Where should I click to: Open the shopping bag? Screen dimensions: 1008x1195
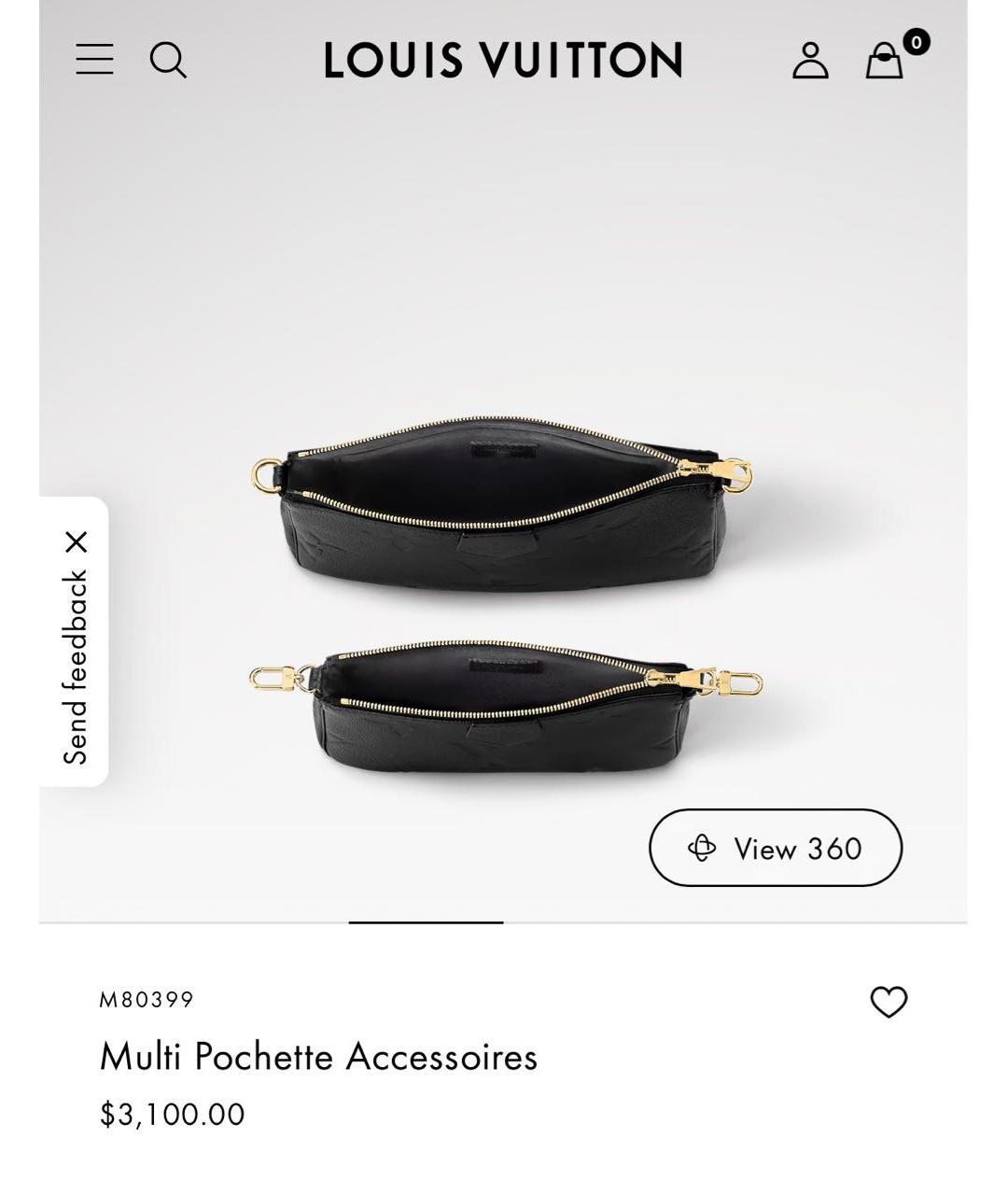point(885,62)
